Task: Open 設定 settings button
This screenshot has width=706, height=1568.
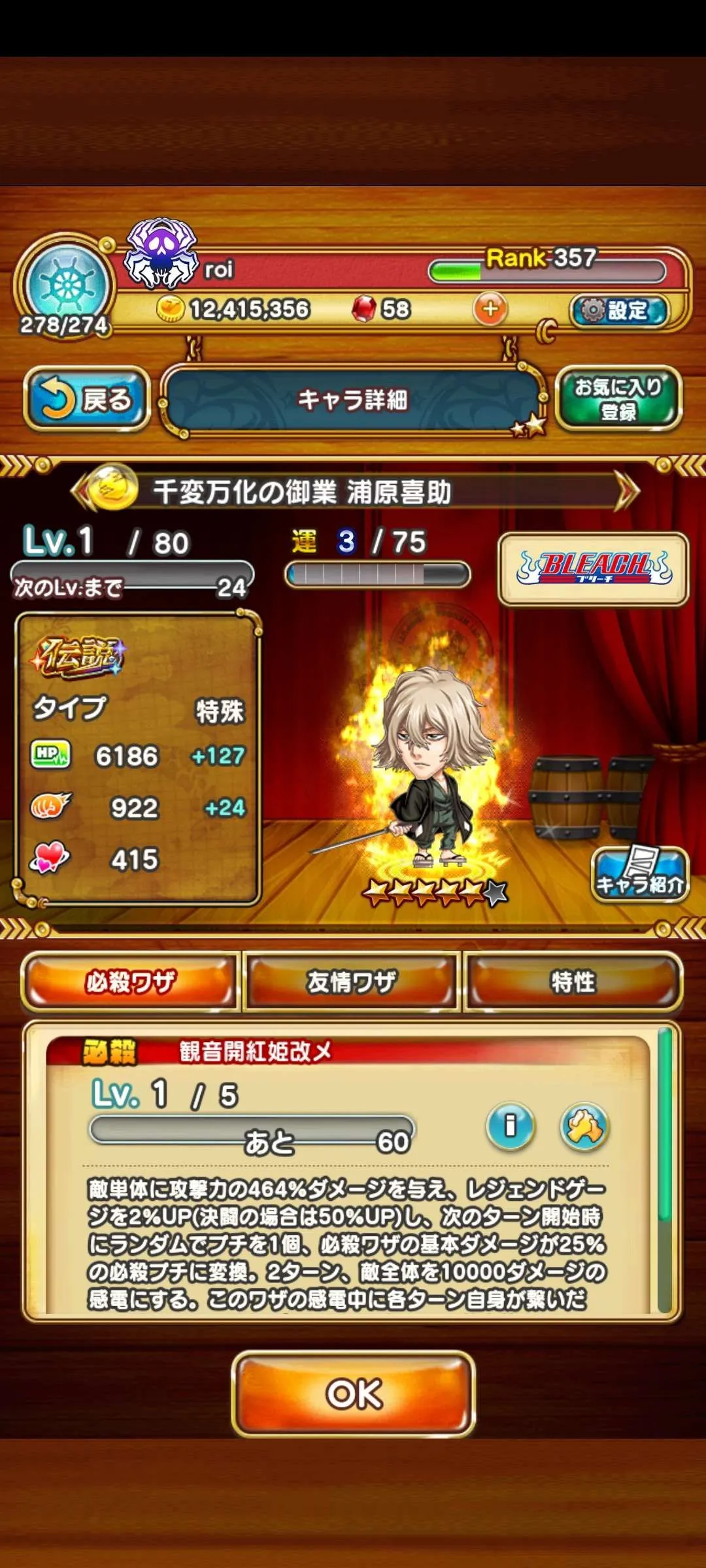Action: (618, 310)
